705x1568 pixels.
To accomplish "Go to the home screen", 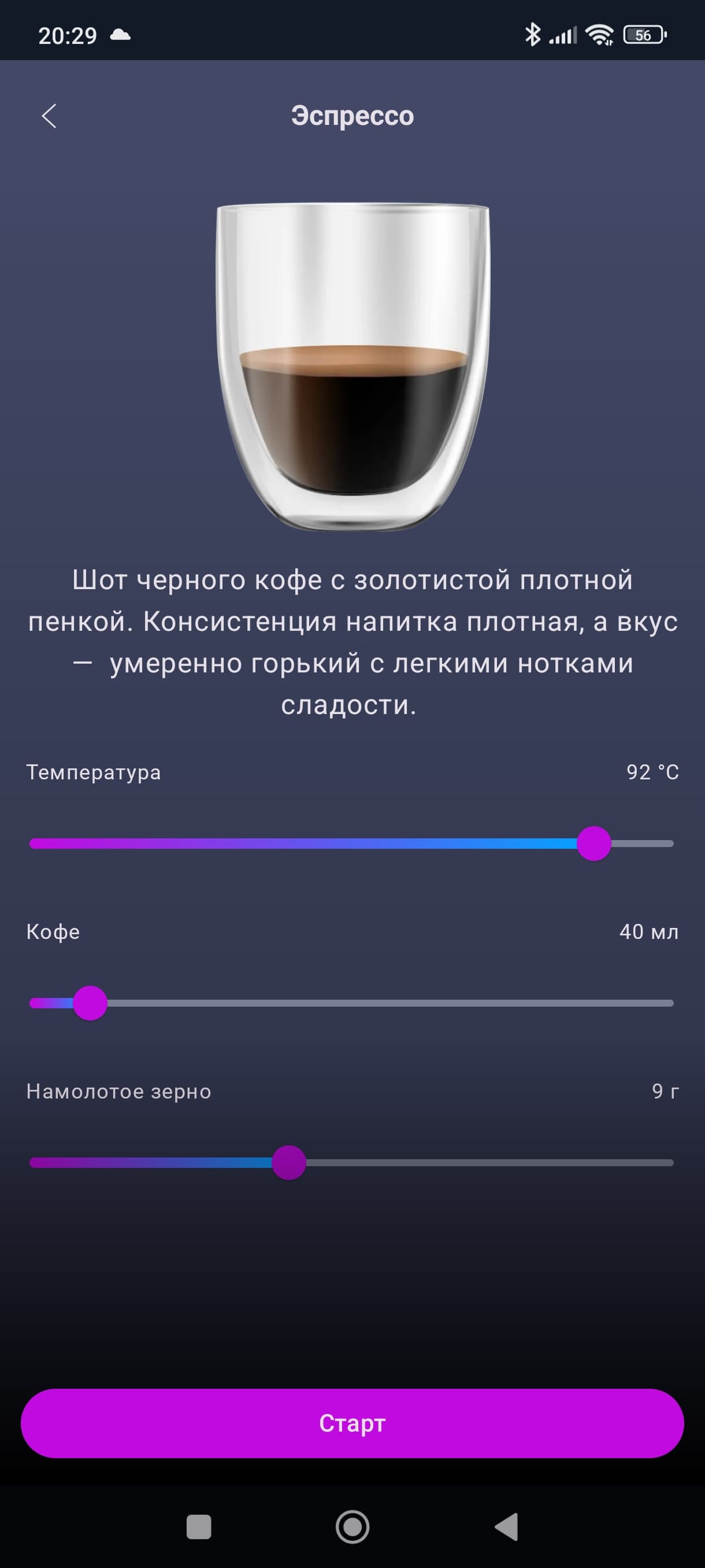I will pyautogui.click(x=352, y=1526).
